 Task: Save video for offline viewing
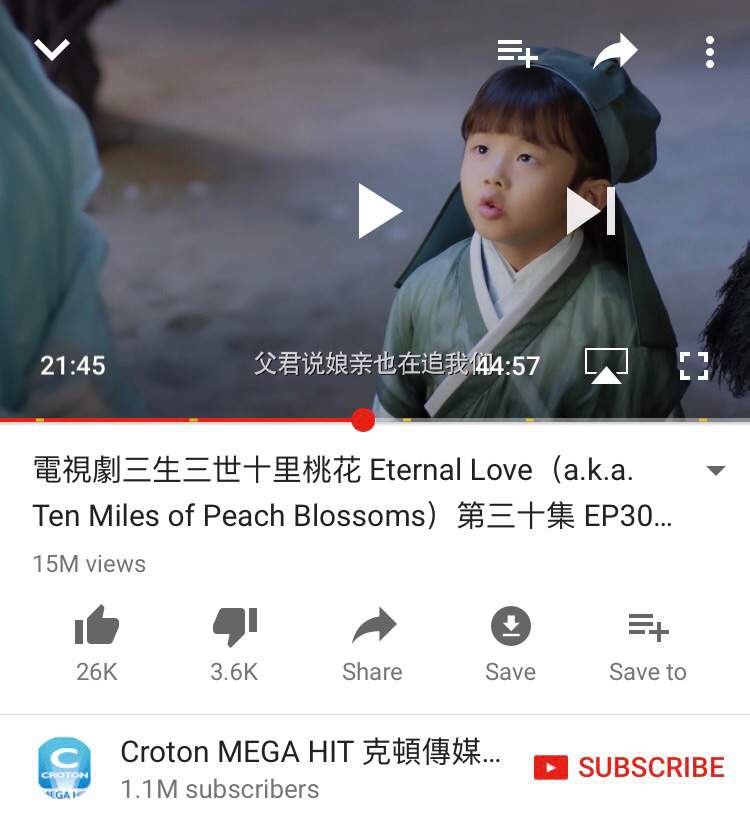[510, 640]
